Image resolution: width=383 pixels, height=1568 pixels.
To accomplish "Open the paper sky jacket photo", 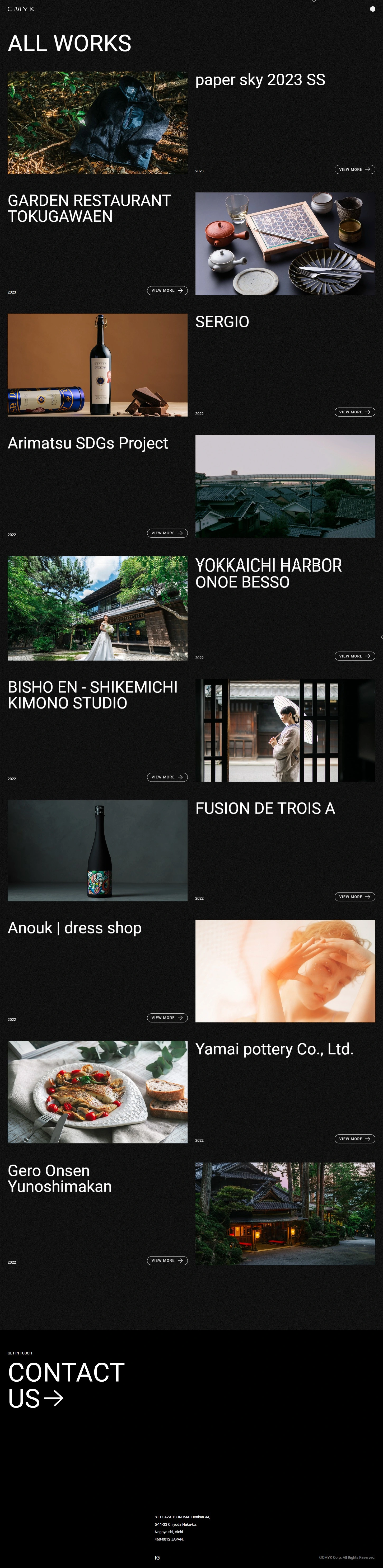I will [x=97, y=123].
